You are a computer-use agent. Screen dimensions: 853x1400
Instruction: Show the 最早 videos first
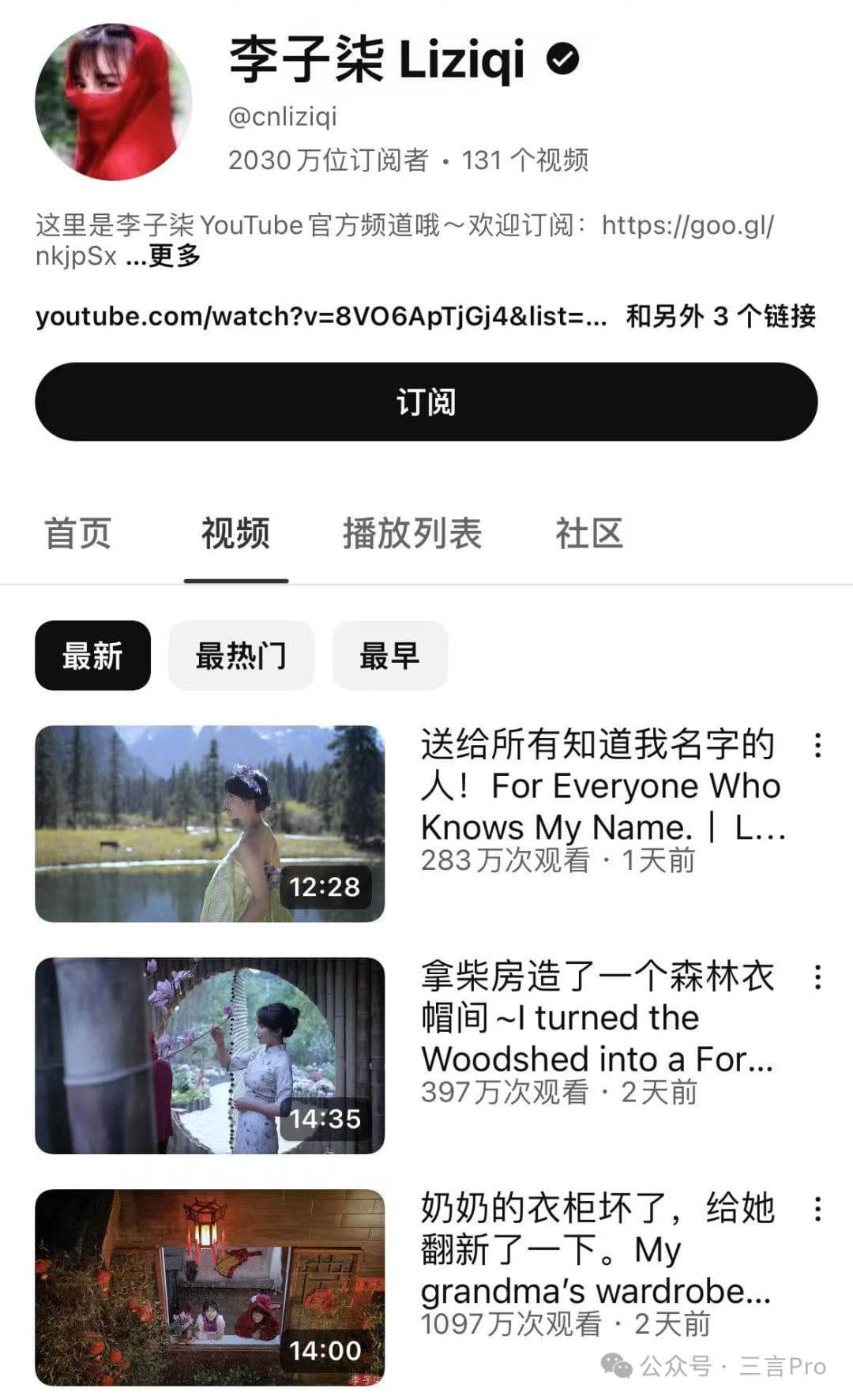389,656
